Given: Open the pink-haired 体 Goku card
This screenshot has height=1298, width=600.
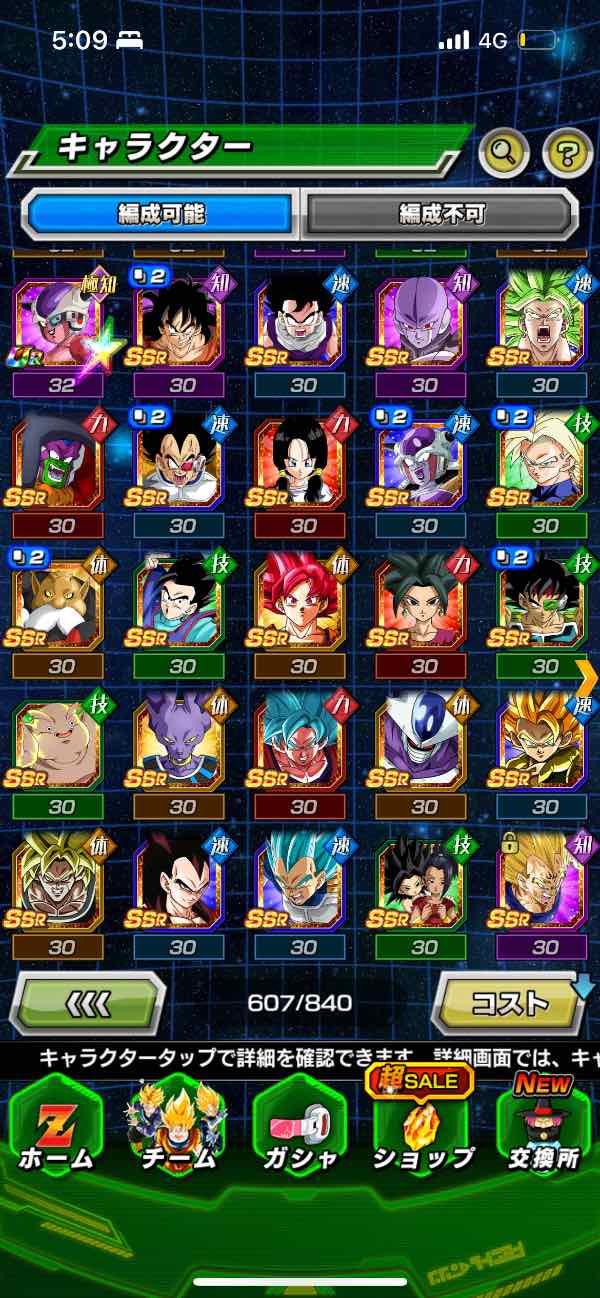Looking at the screenshot, I should click(x=301, y=607).
